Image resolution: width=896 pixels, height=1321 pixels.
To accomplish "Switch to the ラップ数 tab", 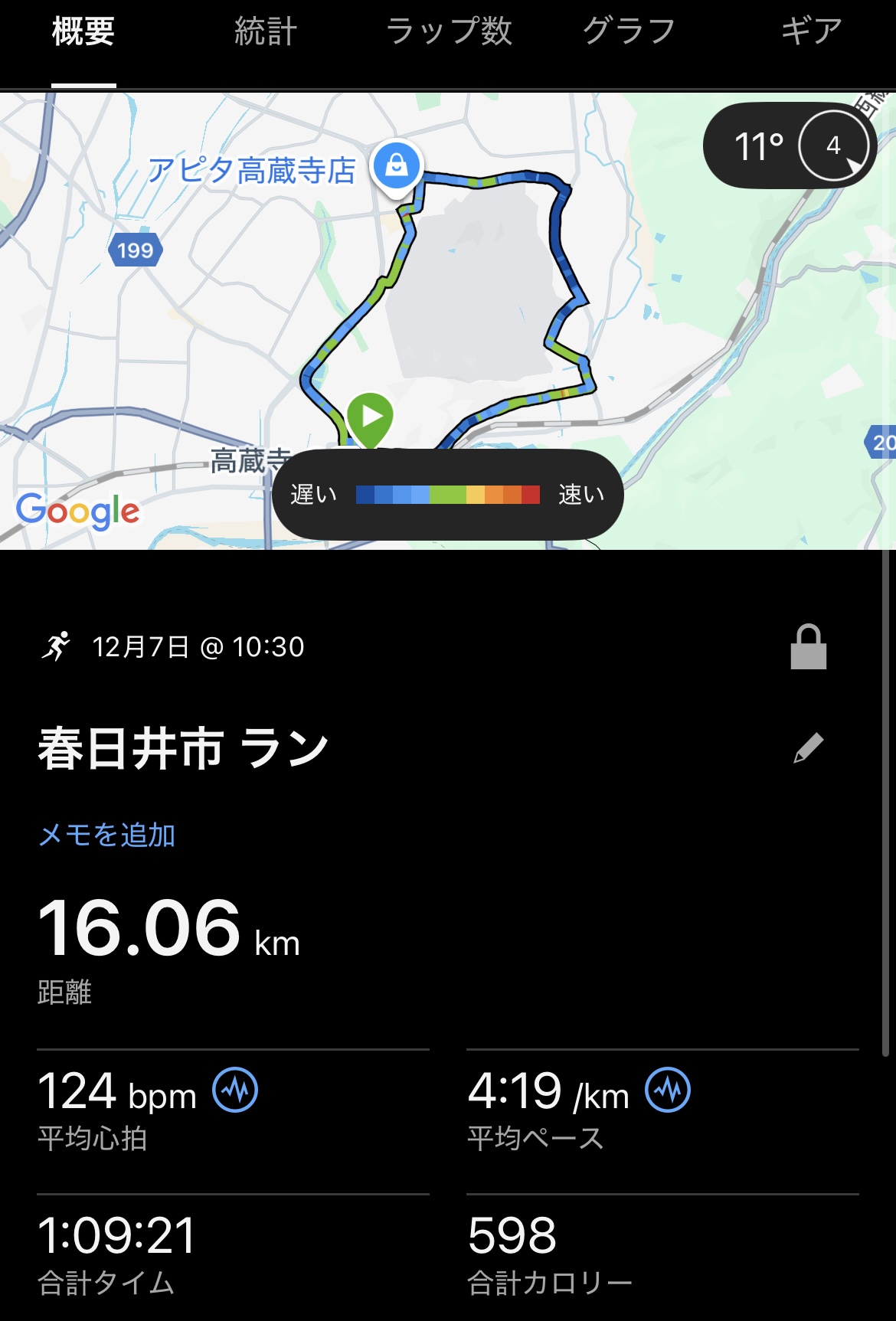I will [448, 32].
